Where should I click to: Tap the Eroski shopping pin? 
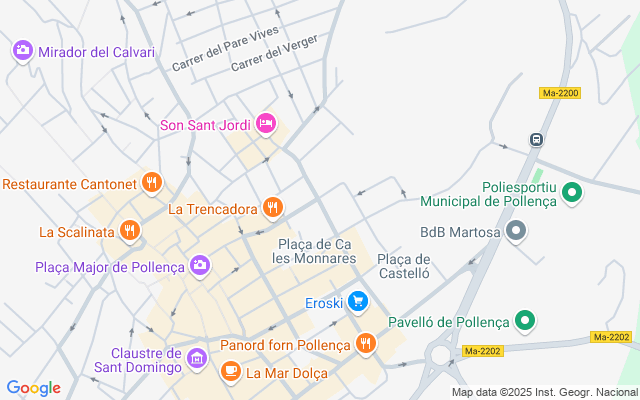(358, 302)
